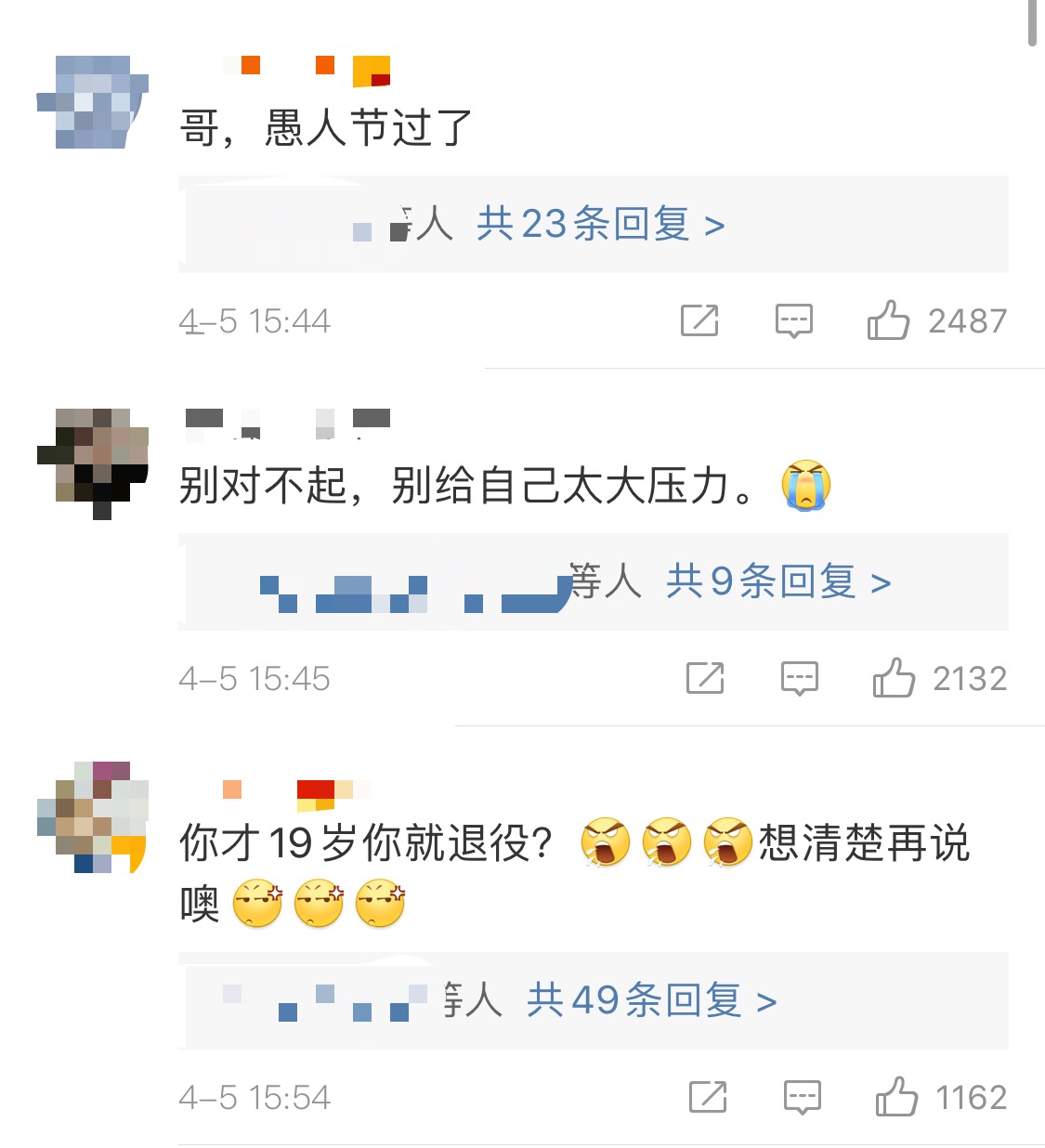Share the comment 哥，愚人节过了
The width and height of the screenshot is (1045, 1148).
coord(699,320)
